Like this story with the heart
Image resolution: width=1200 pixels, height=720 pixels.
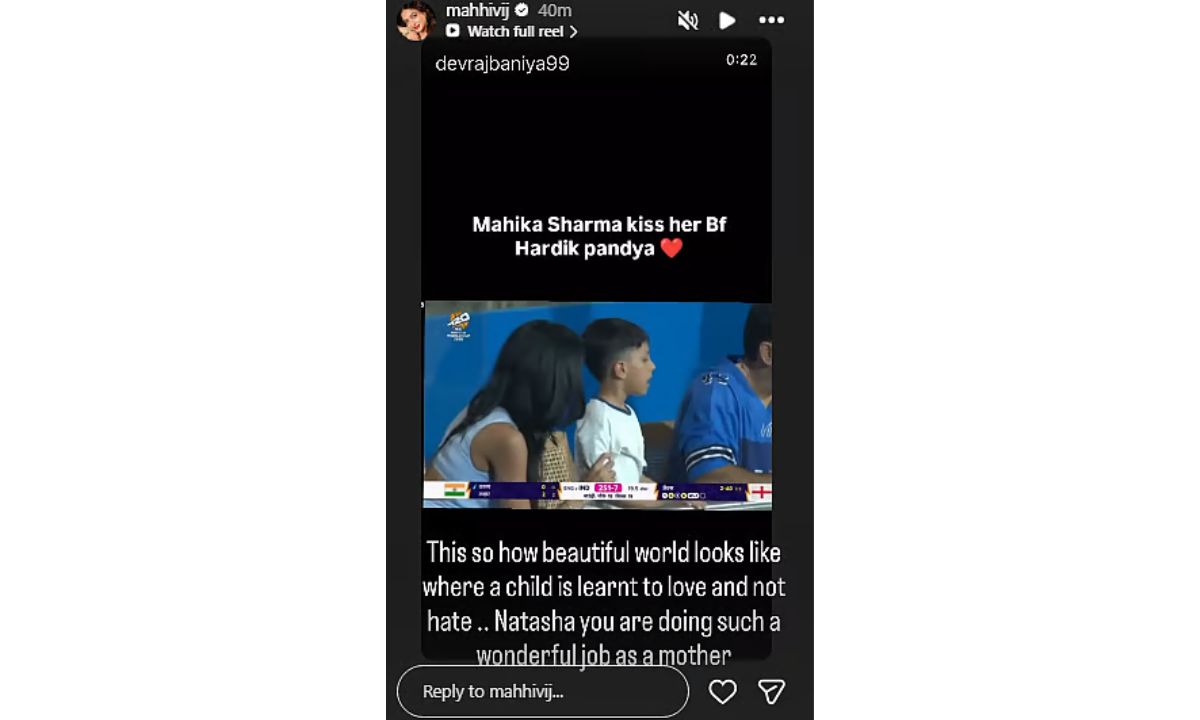(722, 691)
